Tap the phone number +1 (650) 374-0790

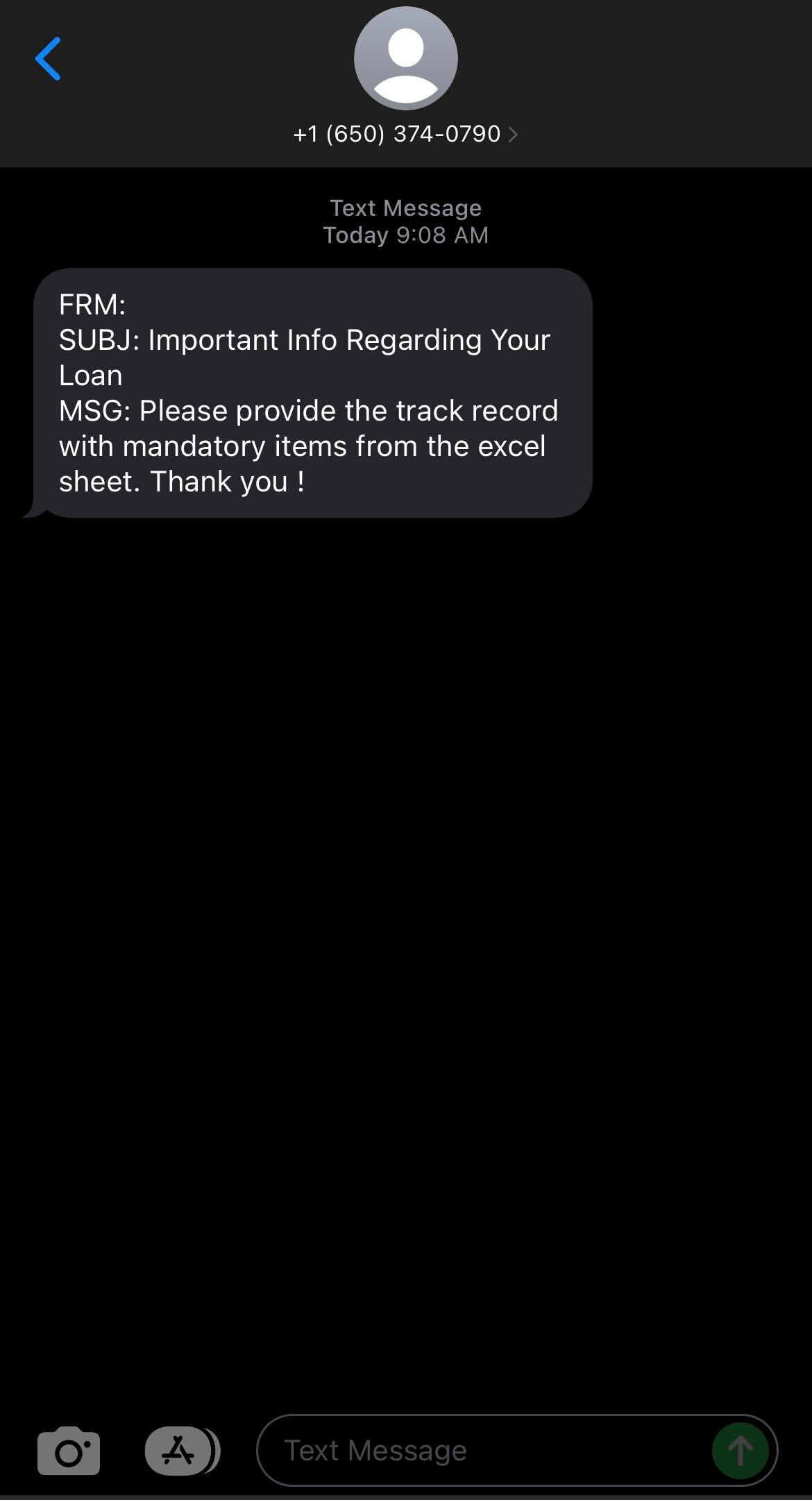point(397,133)
